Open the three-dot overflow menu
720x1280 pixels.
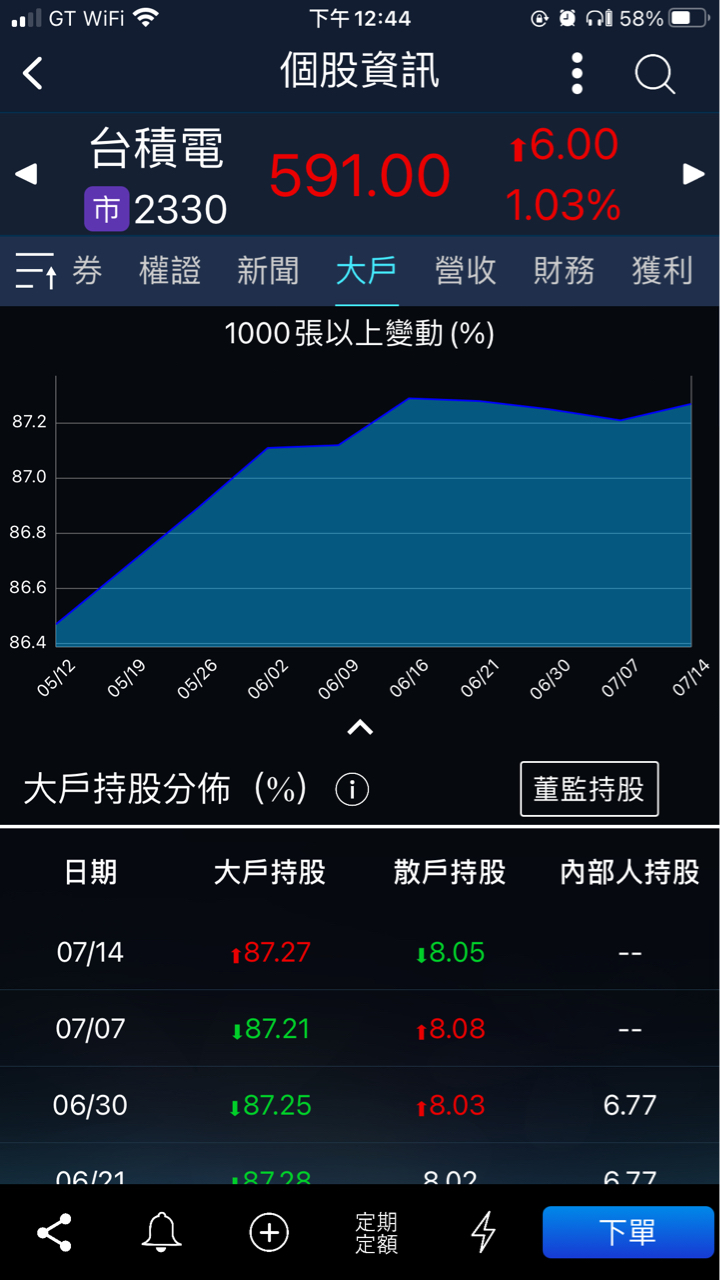coord(577,74)
